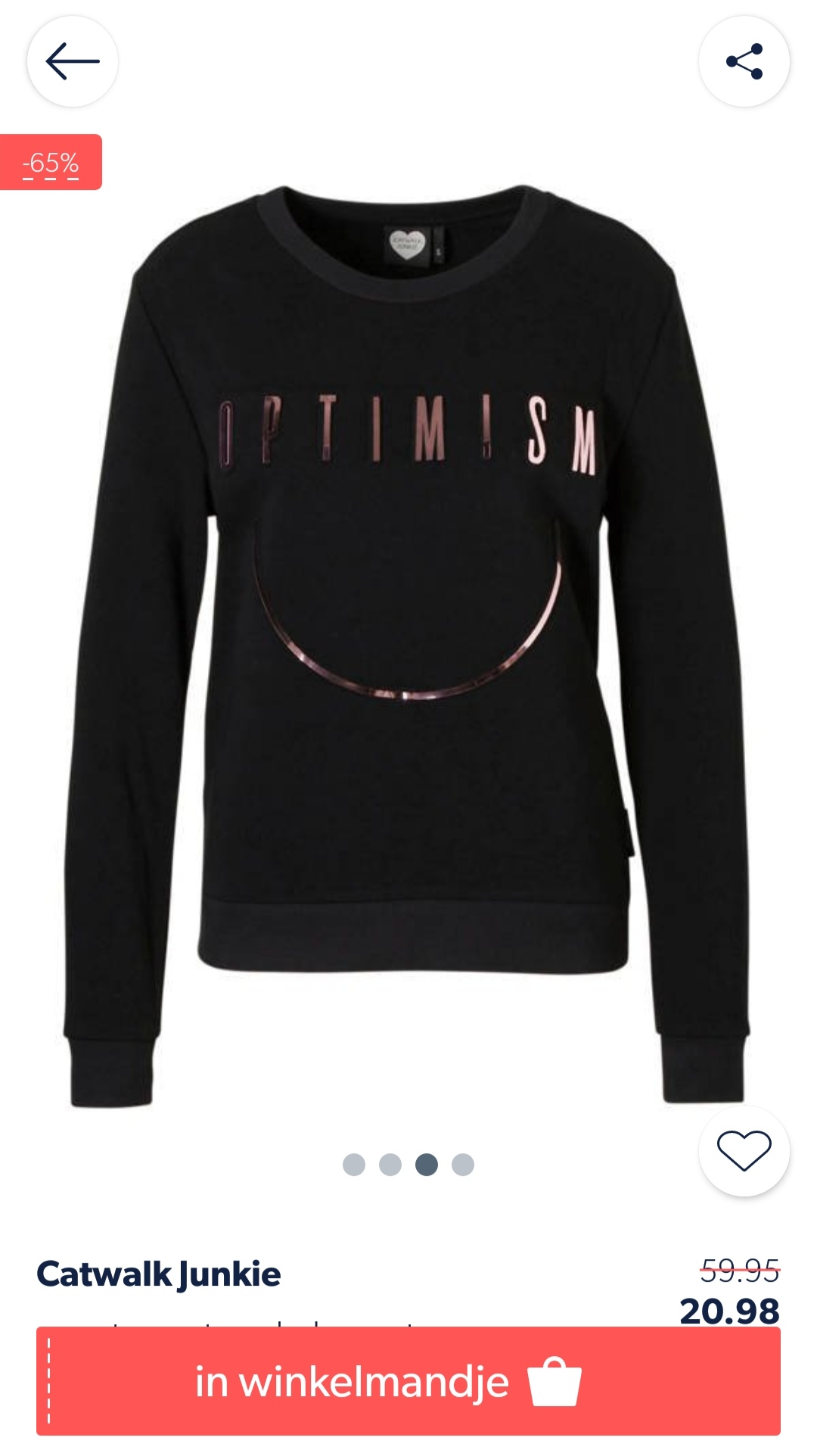Select the last image indicator dot
817x1456 pixels.
463,1165
